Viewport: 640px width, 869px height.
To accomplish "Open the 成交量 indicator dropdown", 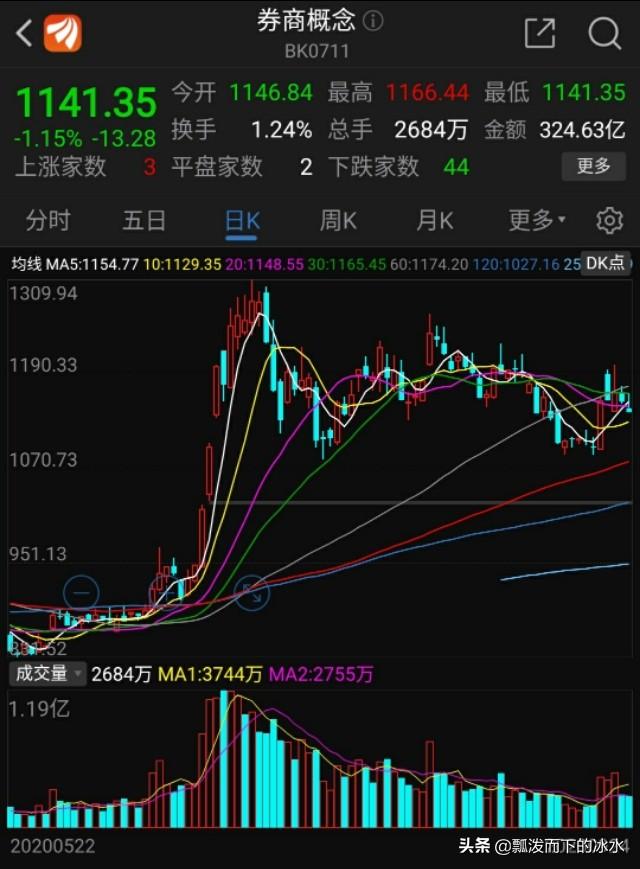I will (x=46, y=674).
